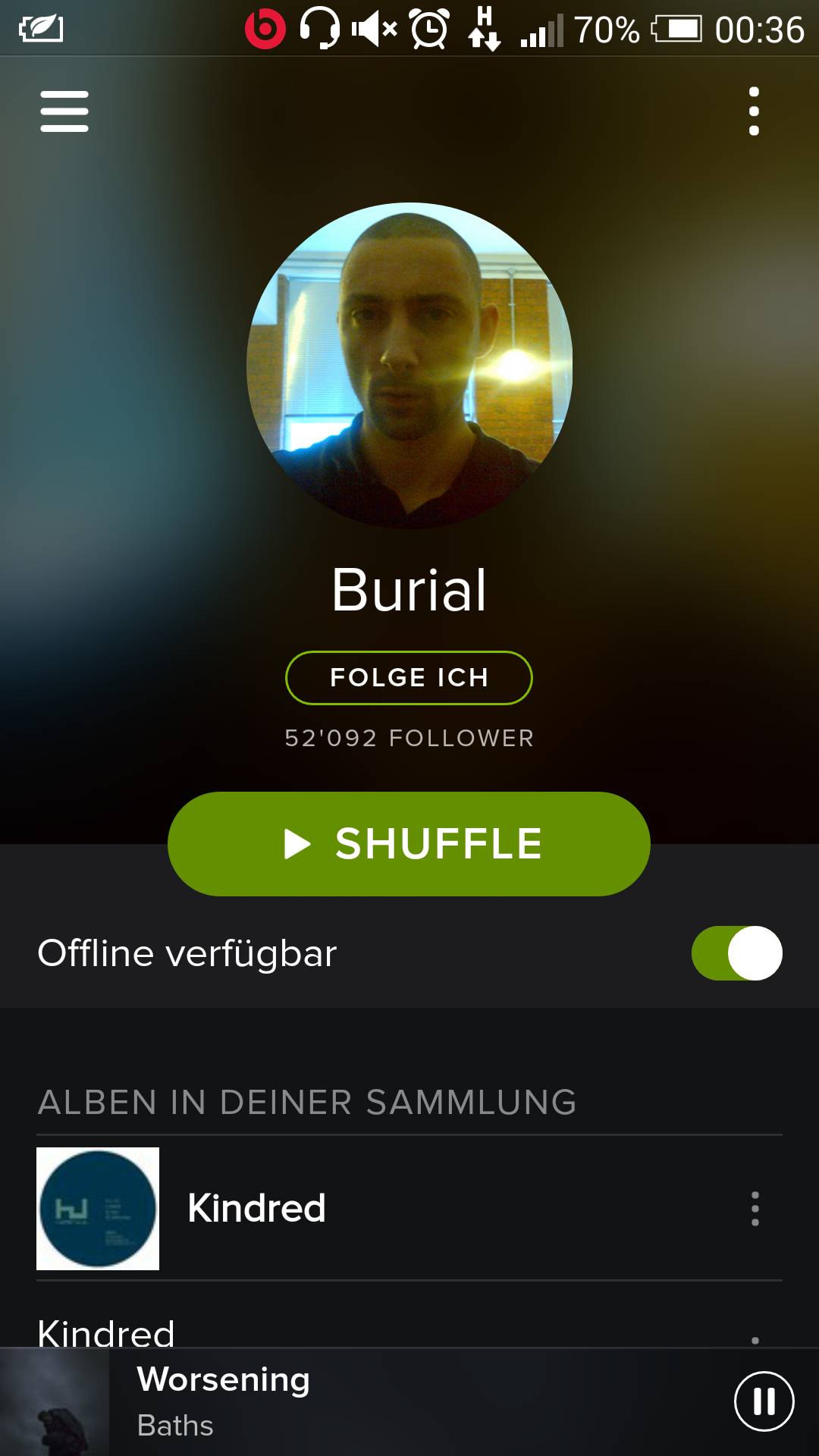Image resolution: width=819 pixels, height=1456 pixels.
Task: Open the navigation hamburger menu
Action: (64, 110)
